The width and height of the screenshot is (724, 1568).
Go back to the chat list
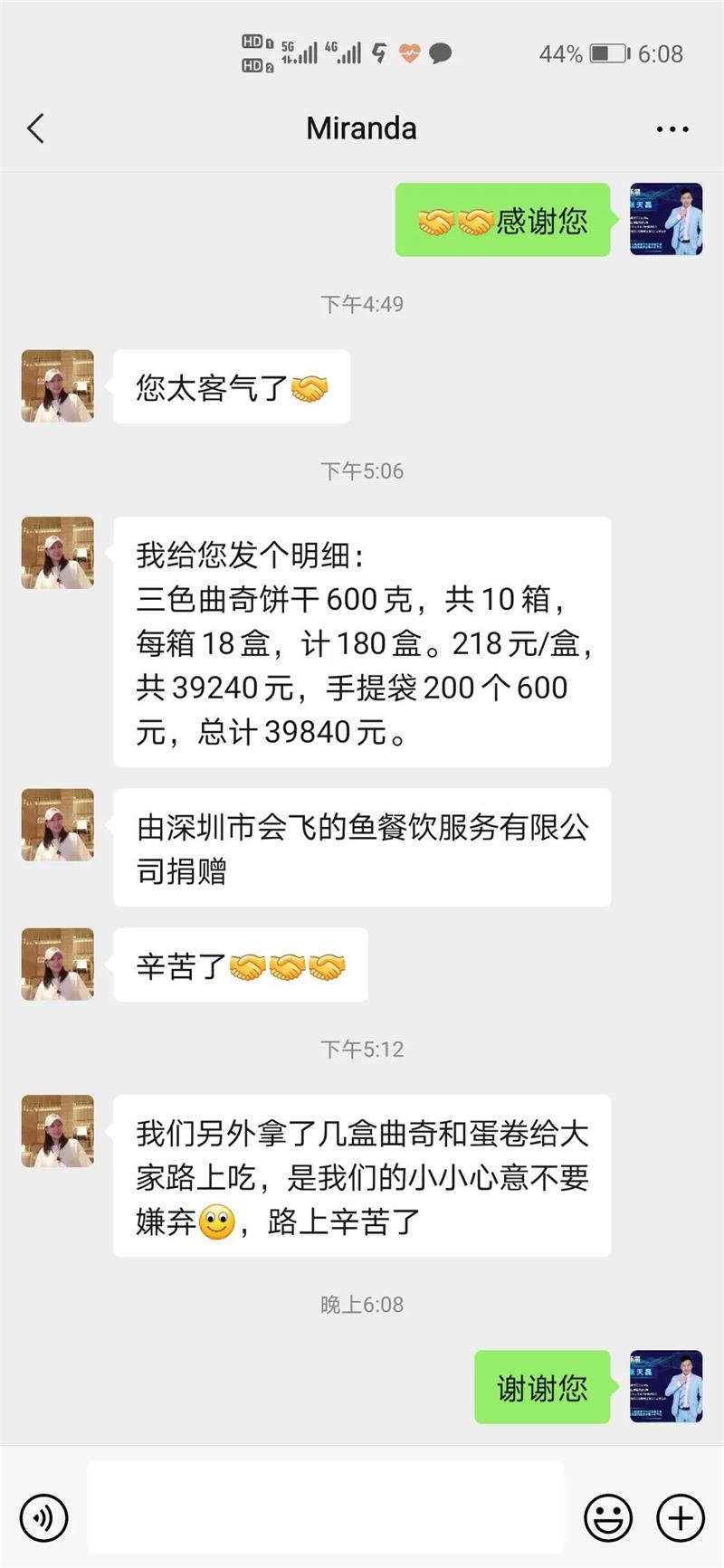(x=36, y=128)
